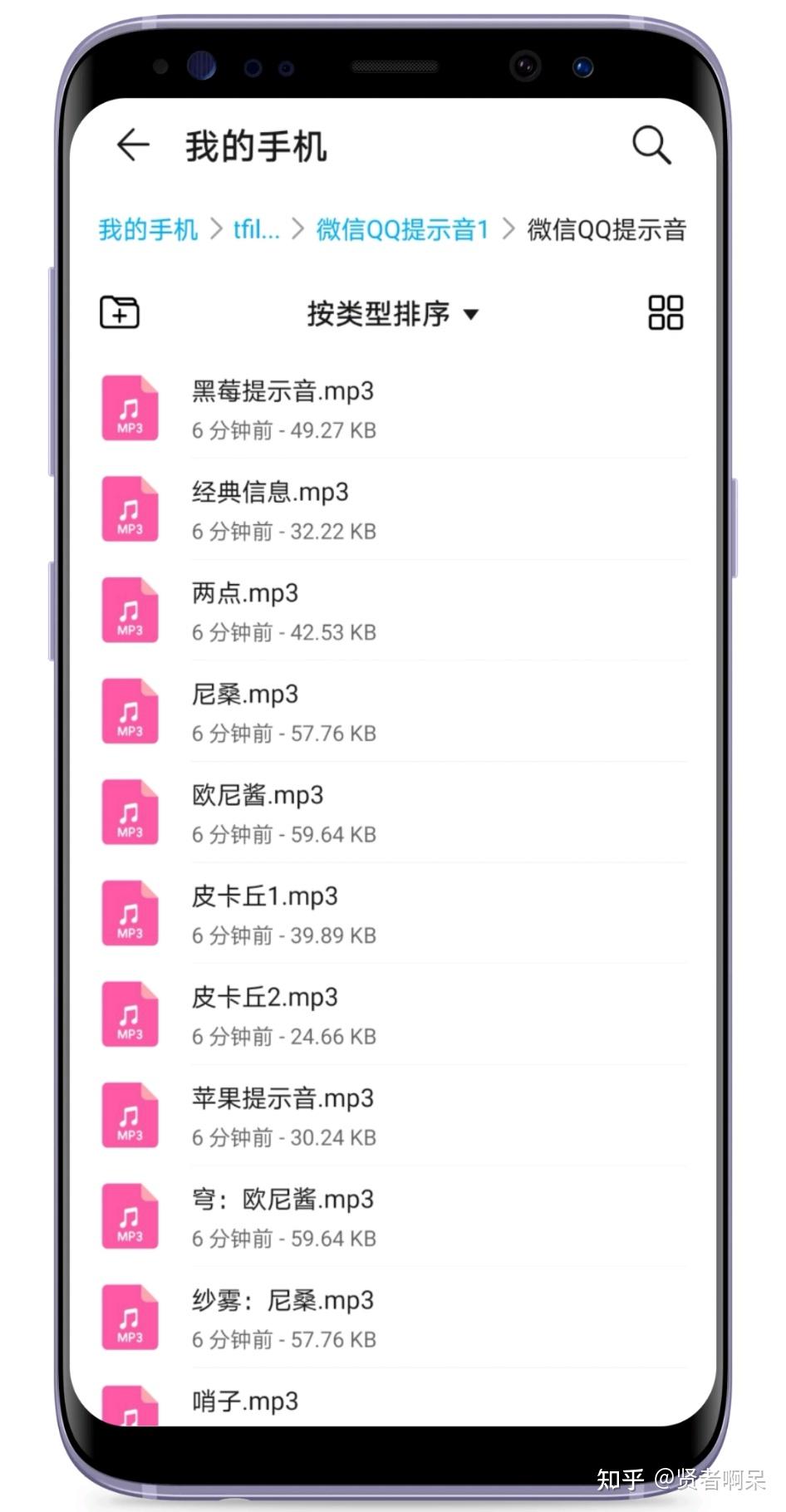Go to 微信QQ提示音1 breadcrumb folder
Screen dimensions: 786x1512
[x=402, y=229]
